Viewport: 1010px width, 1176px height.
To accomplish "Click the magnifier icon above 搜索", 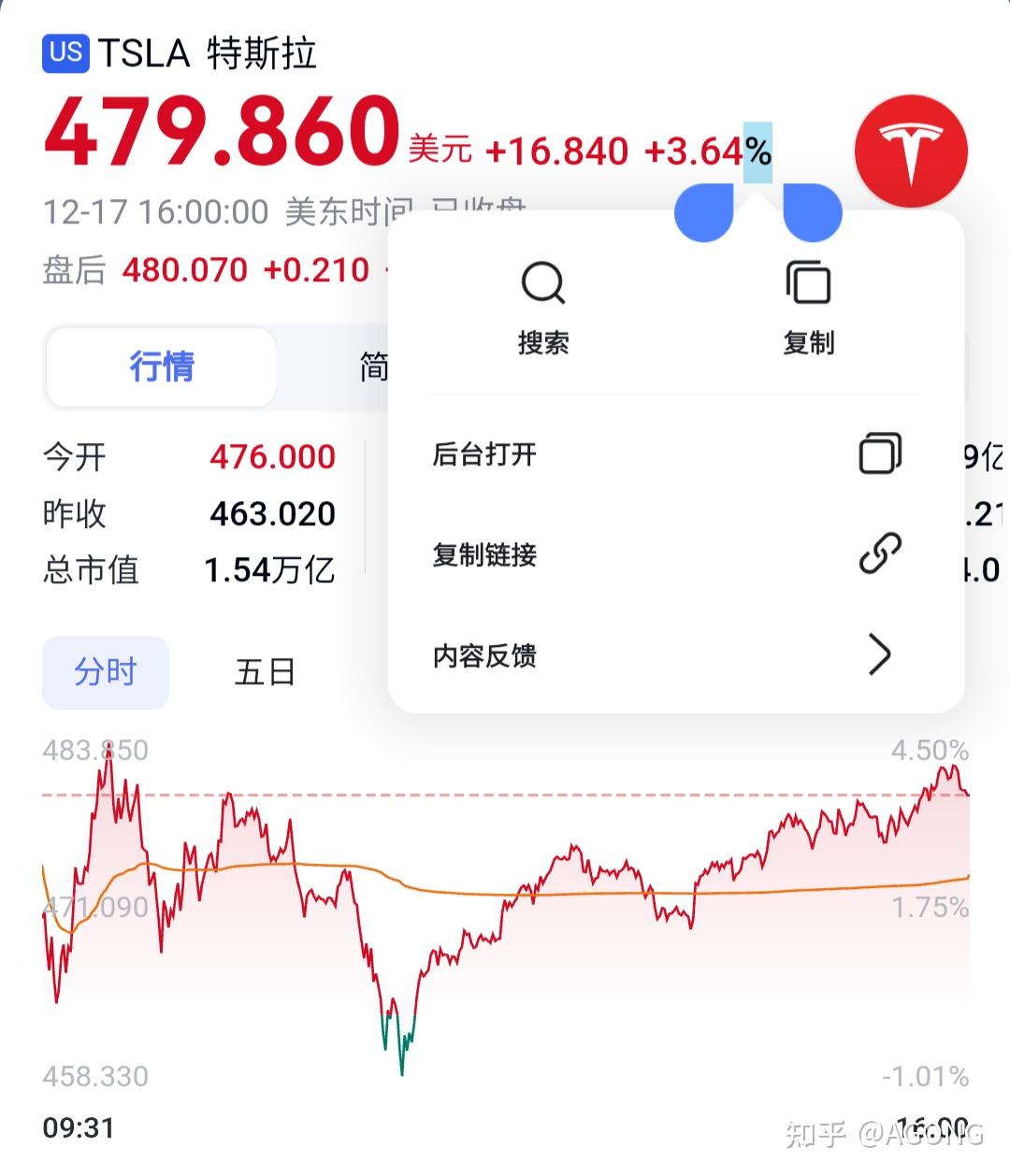I will (543, 282).
